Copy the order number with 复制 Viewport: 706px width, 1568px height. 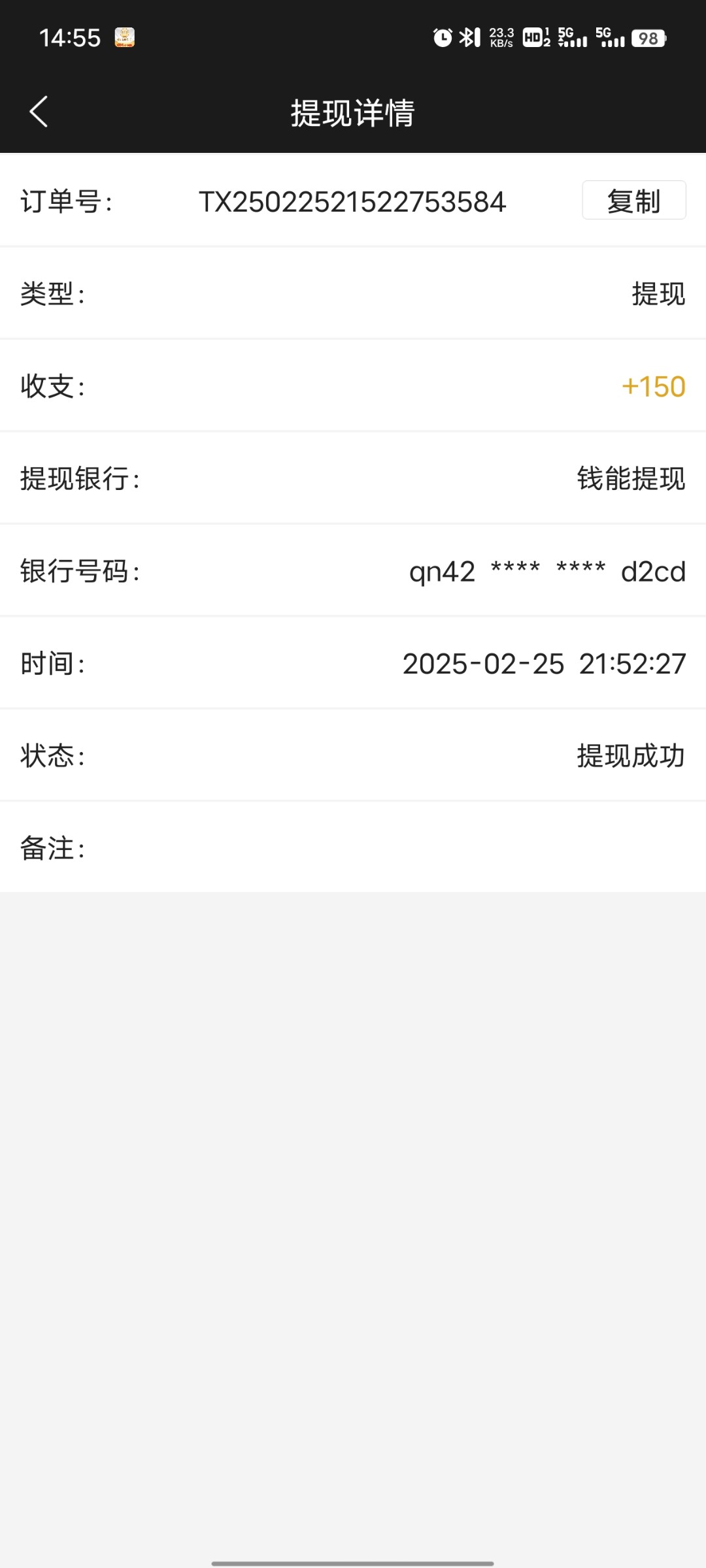click(x=633, y=201)
